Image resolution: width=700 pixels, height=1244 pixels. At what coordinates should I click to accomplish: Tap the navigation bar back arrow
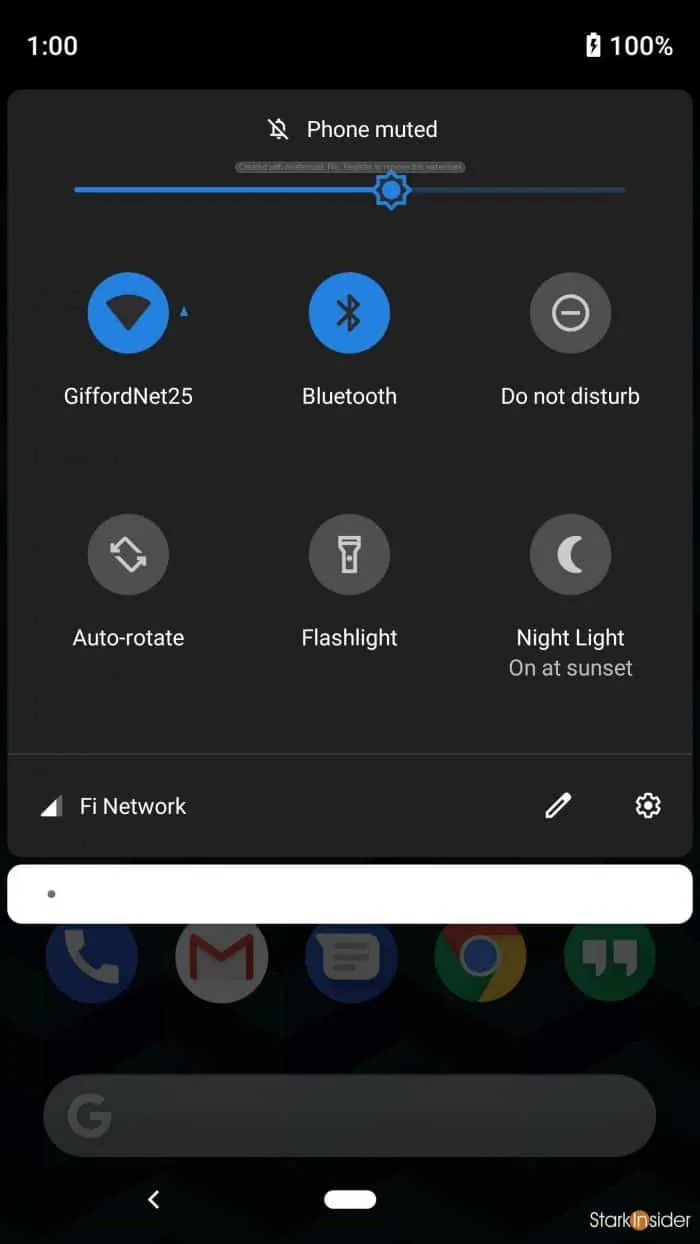click(154, 1199)
